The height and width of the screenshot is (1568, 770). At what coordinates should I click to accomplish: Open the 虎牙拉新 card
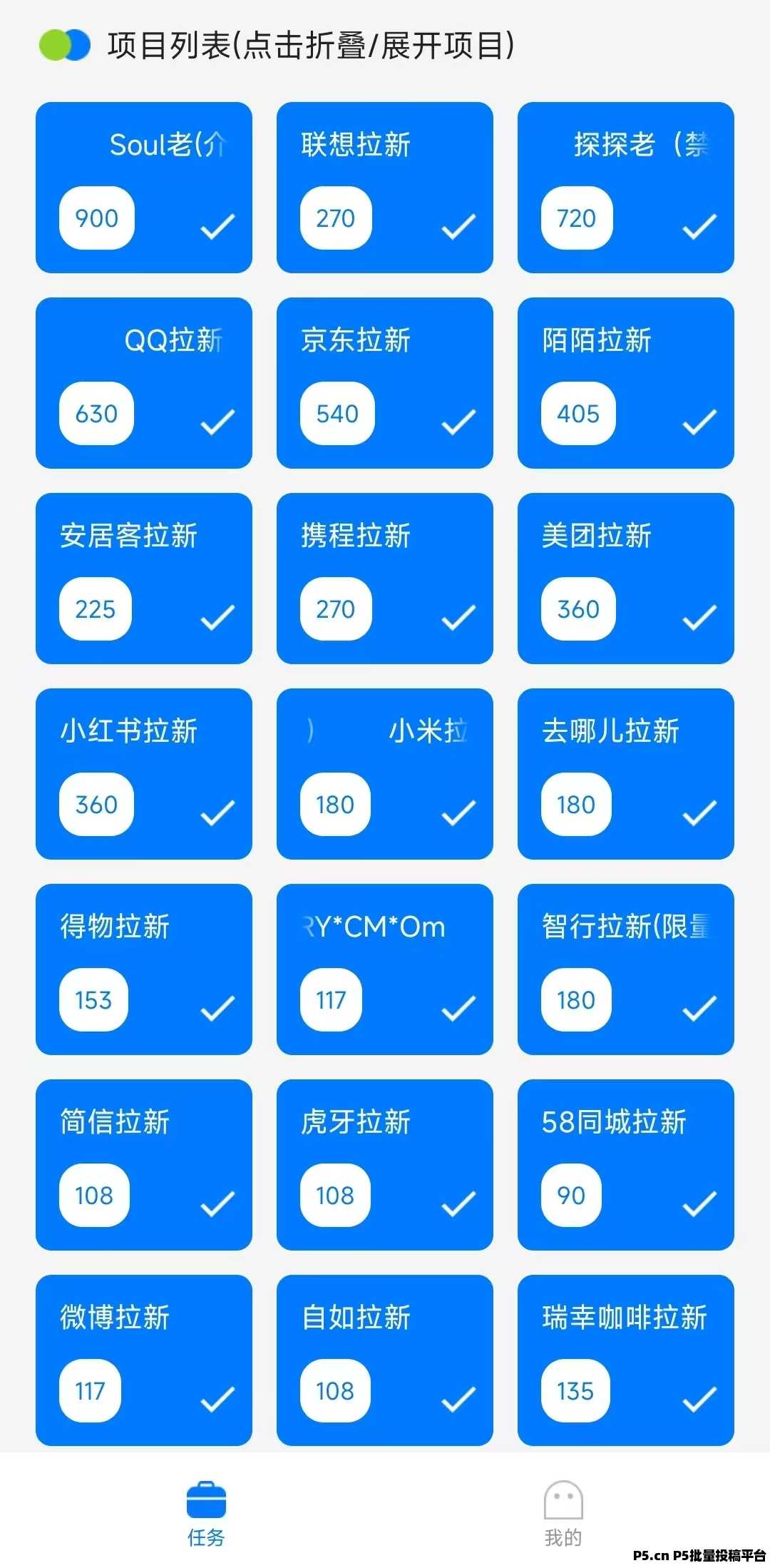coord(384,1165)
